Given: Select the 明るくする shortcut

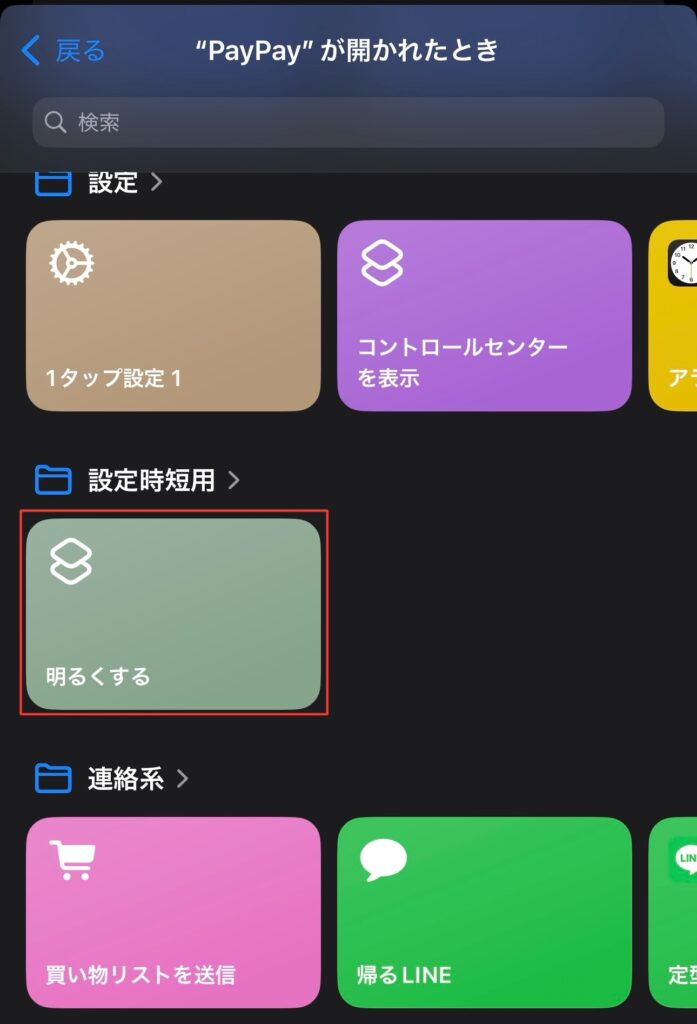Looking at the screenshot, I should tap(173, 614).
